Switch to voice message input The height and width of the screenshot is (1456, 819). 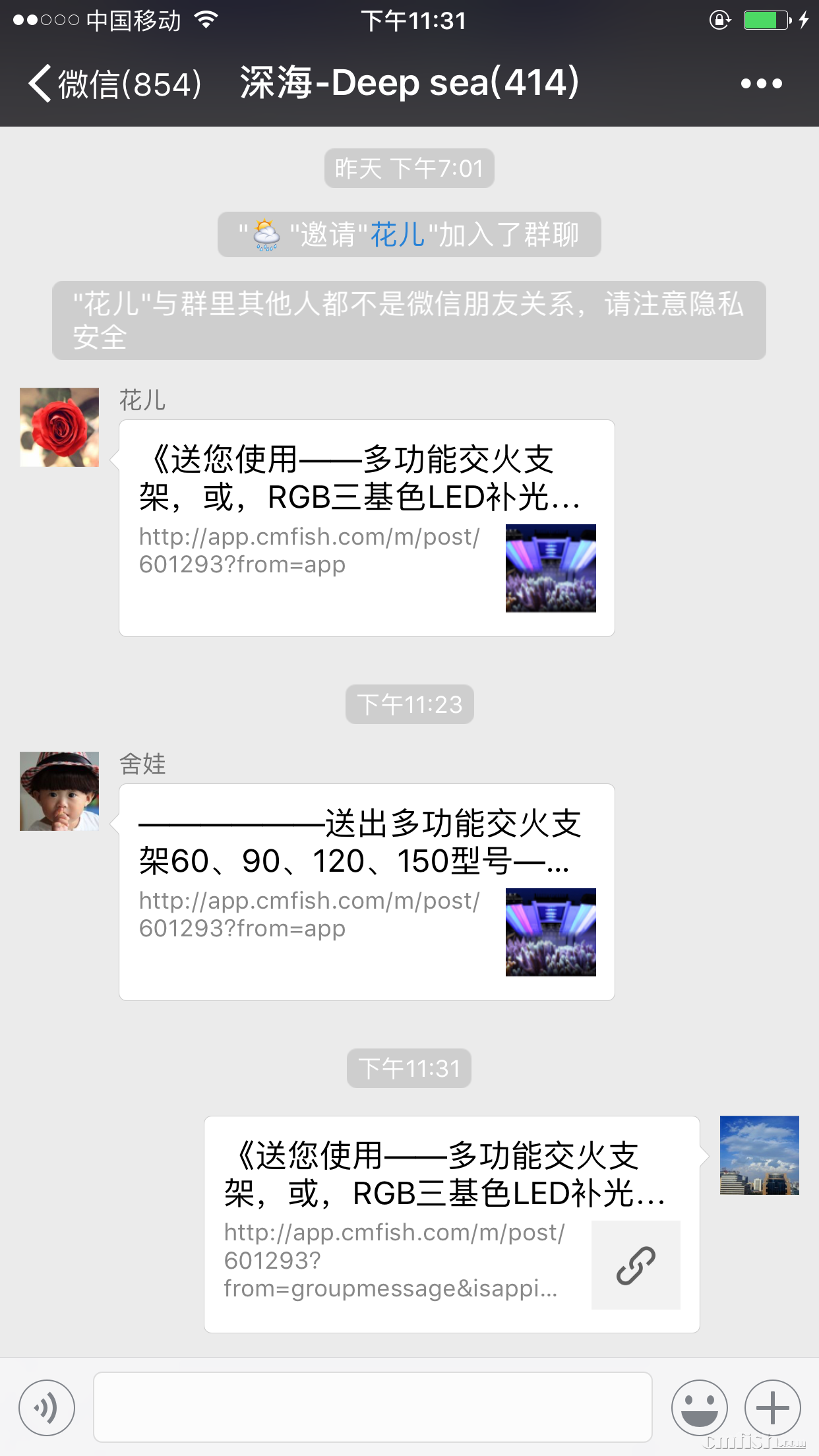tap(47, 1408)
